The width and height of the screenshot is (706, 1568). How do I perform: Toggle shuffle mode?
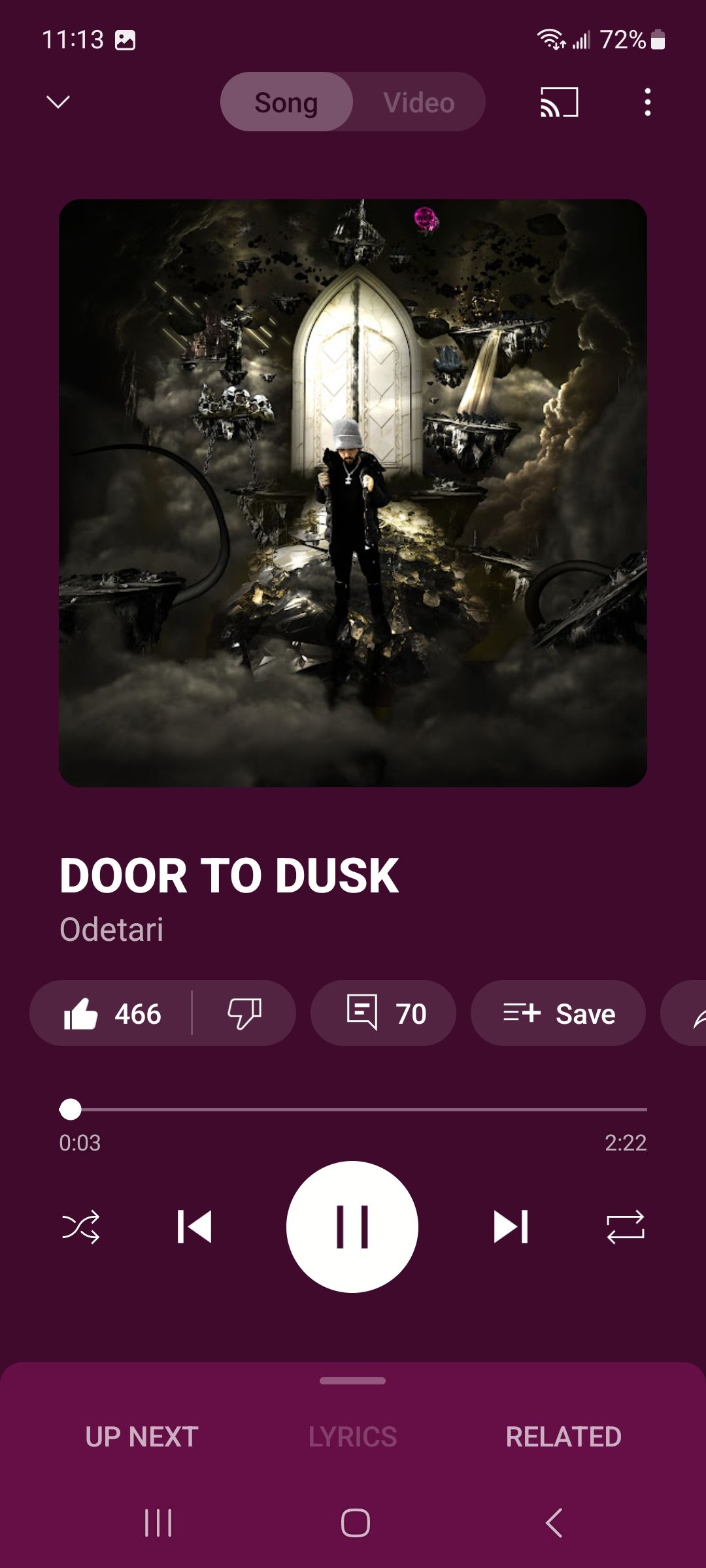click(80, 1227)
